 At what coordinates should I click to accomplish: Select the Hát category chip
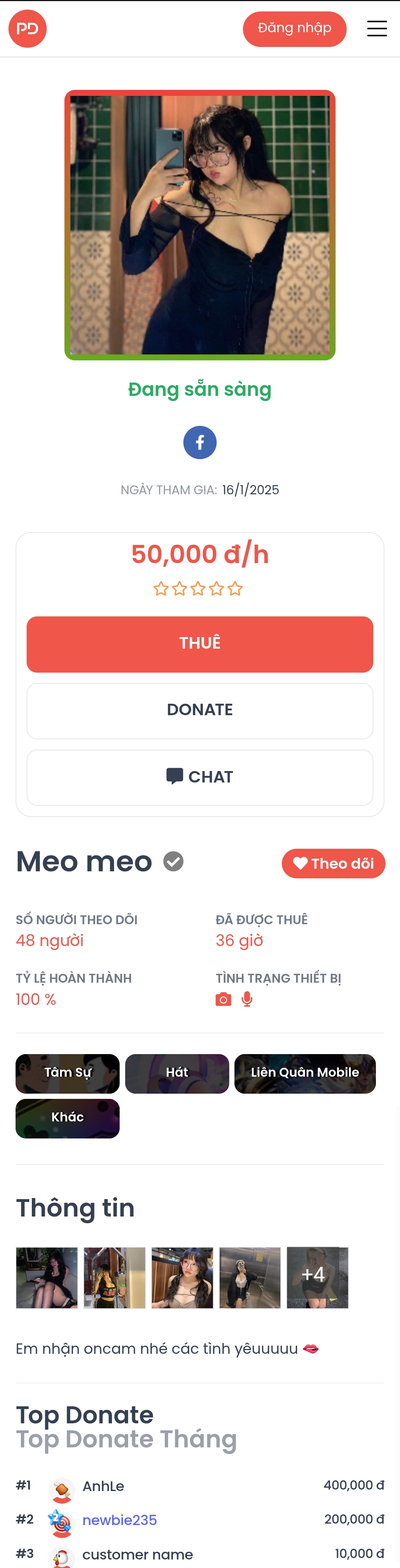[x=177, y=1073]
